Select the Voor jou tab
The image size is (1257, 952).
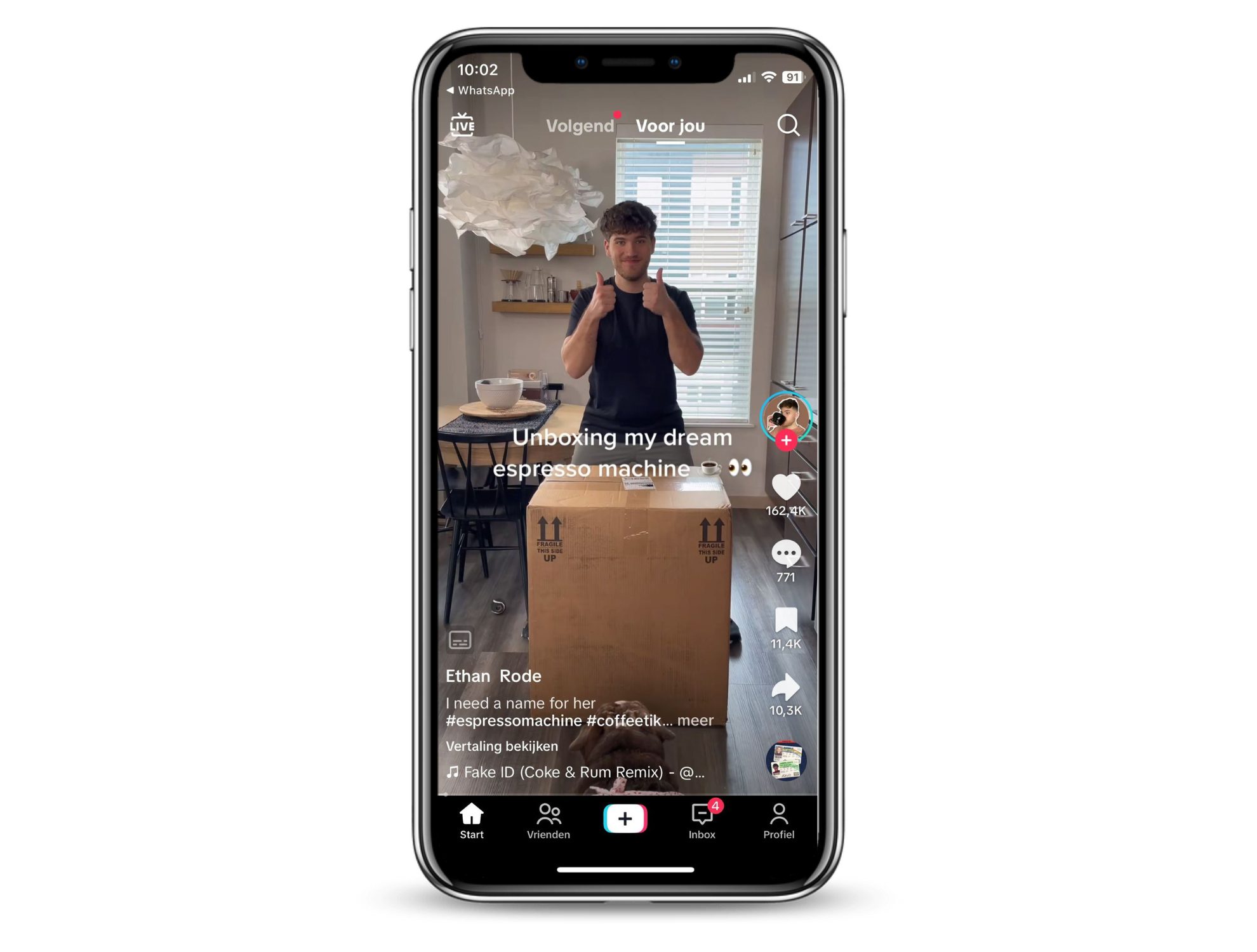(x=670, y=126)
